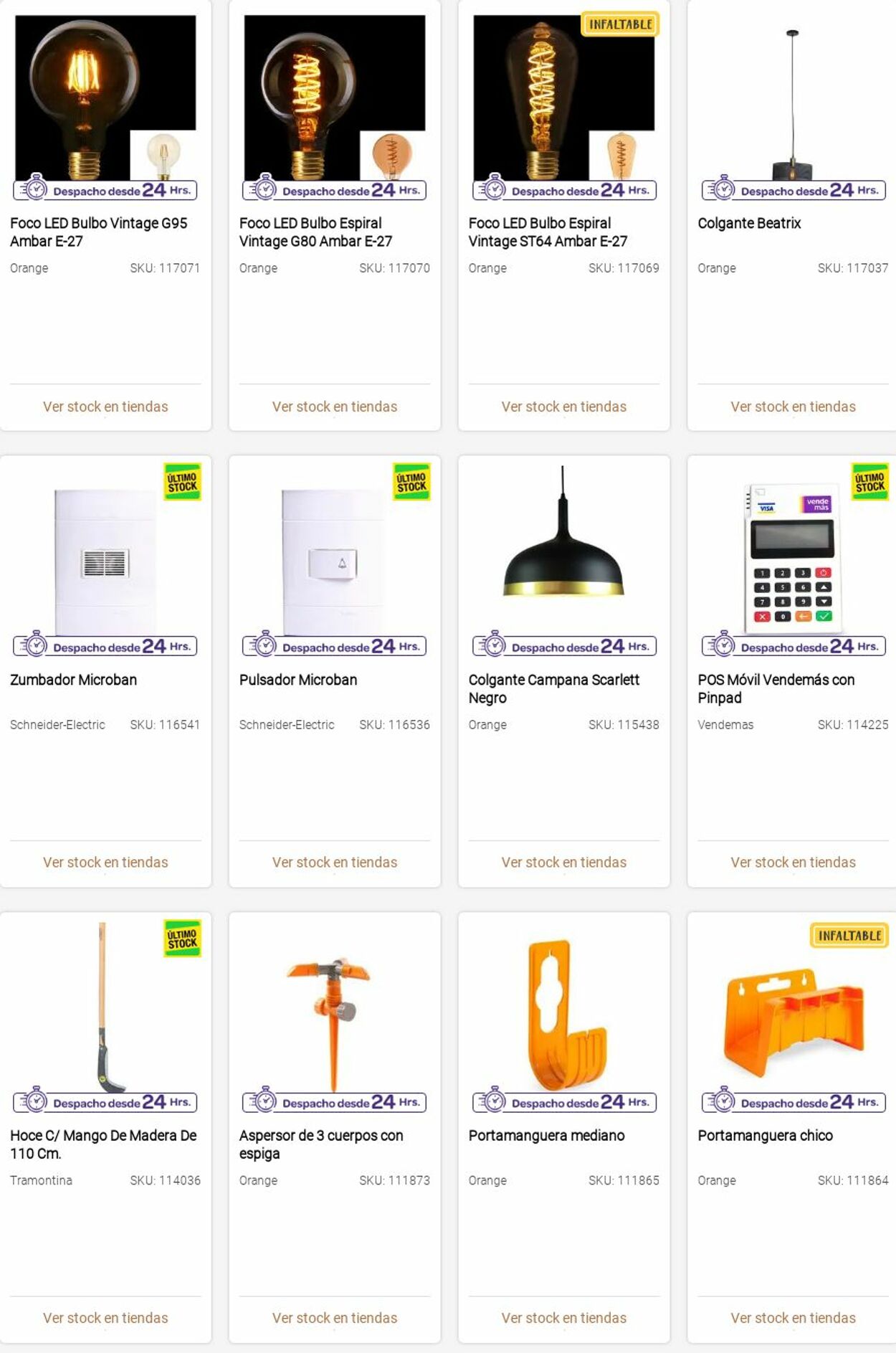Screen dimensions: 896x1353
Task: Check store stock for Foco Espiral G80
Action: point(335,407)
